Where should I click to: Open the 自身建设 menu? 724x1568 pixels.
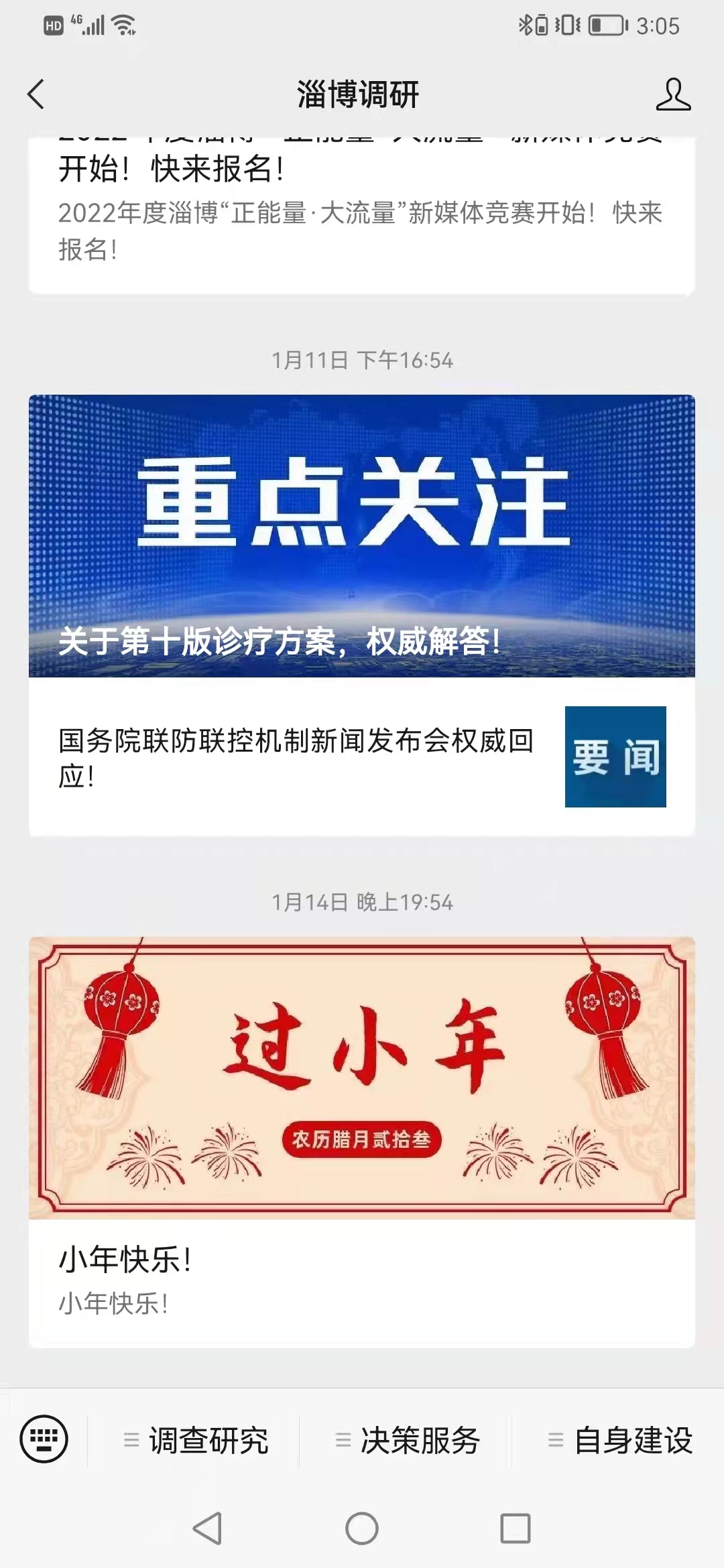(620, 1441)
